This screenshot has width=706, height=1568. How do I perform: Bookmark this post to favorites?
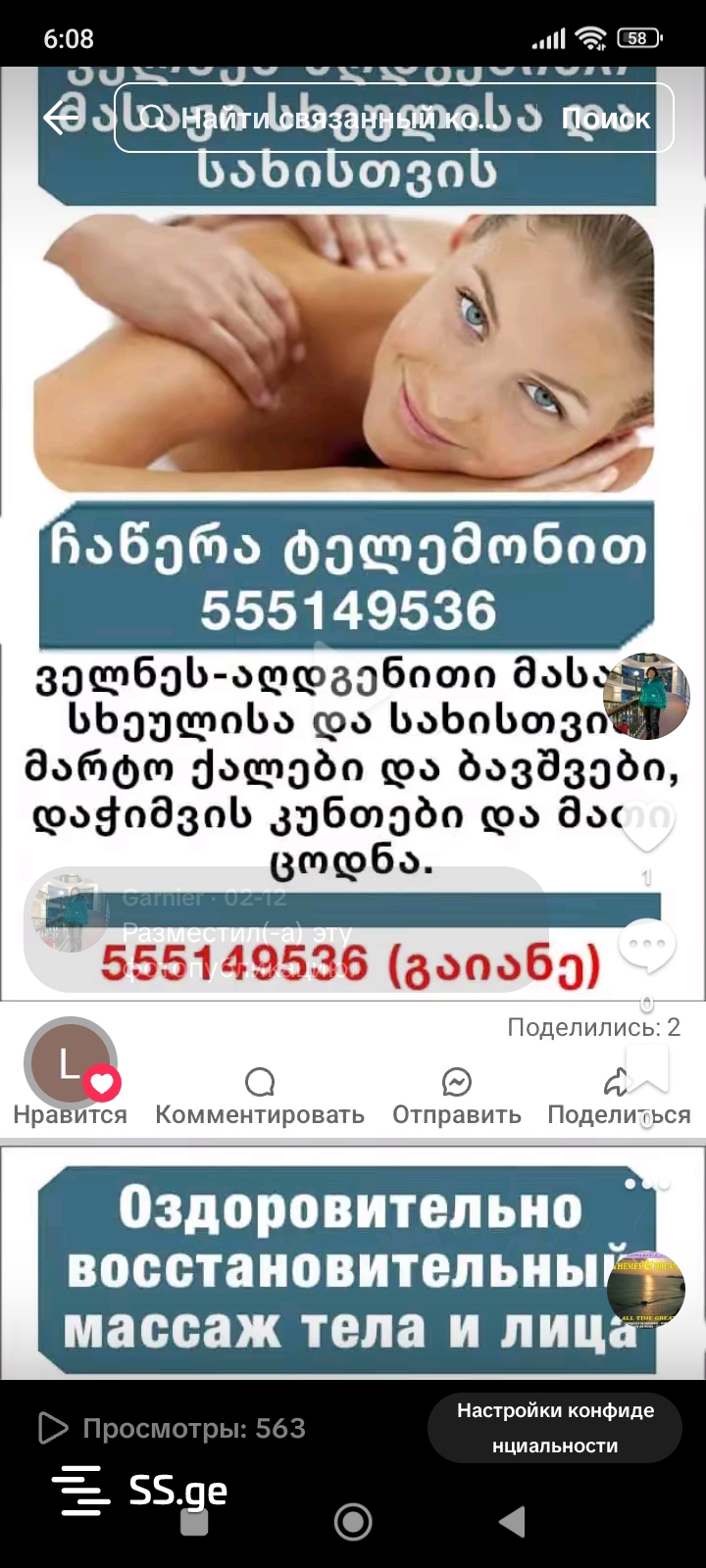tap(645, 1068)
